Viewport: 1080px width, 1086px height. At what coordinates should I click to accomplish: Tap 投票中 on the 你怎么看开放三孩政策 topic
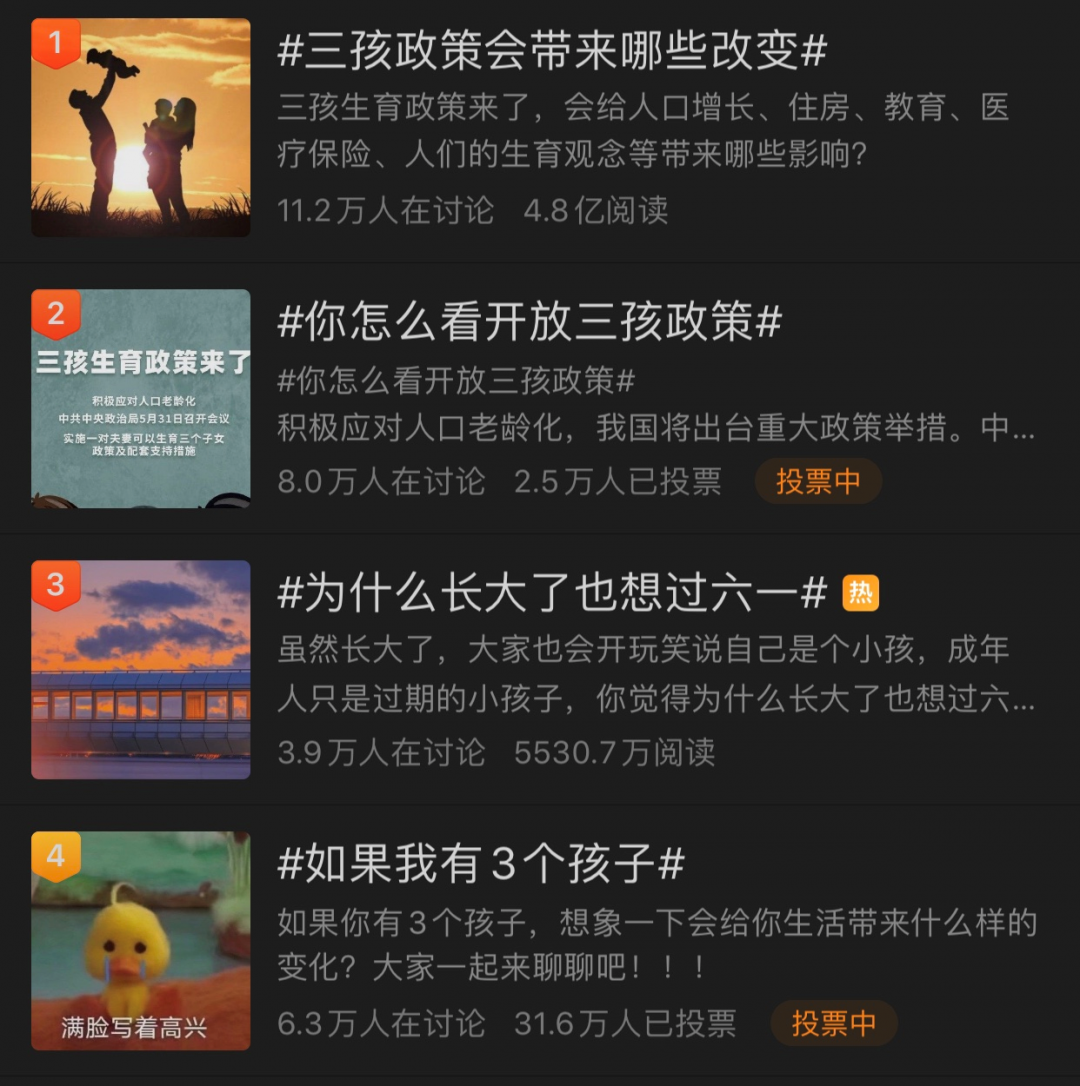pos(818,481)
